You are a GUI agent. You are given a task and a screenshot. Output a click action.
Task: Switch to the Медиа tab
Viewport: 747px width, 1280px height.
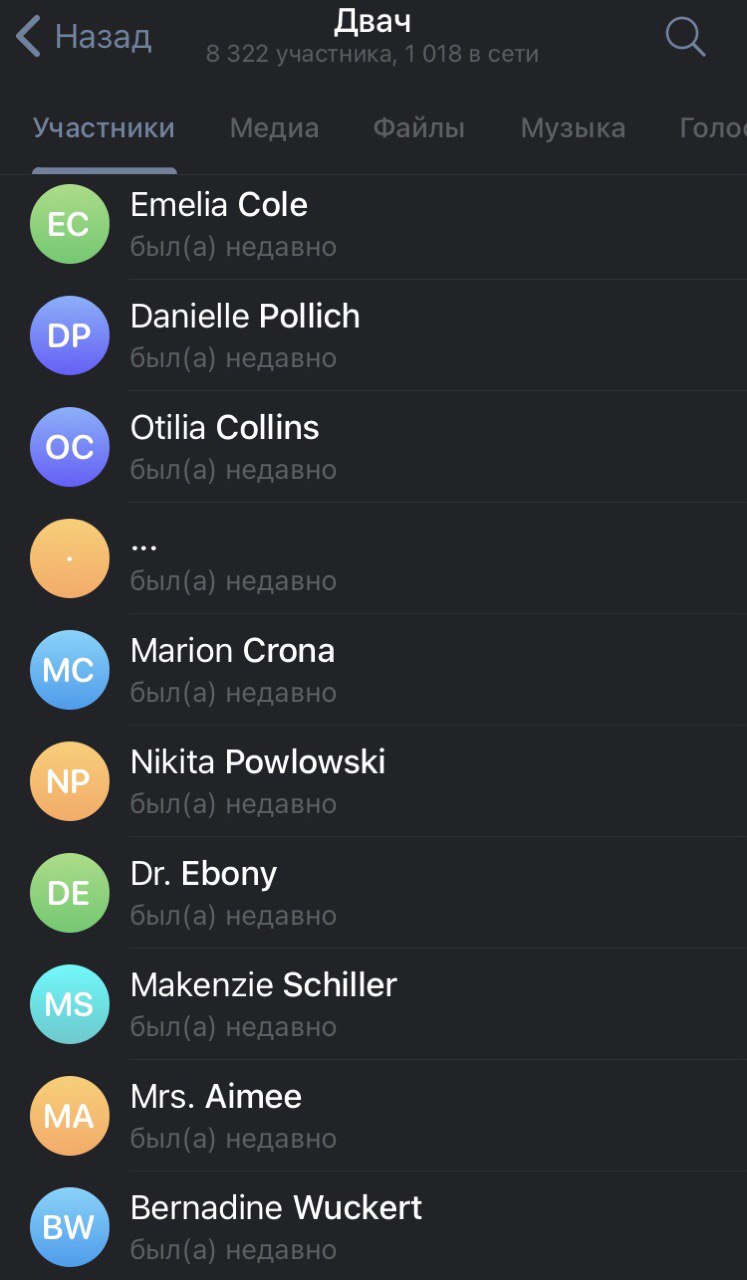click(274, 128)
